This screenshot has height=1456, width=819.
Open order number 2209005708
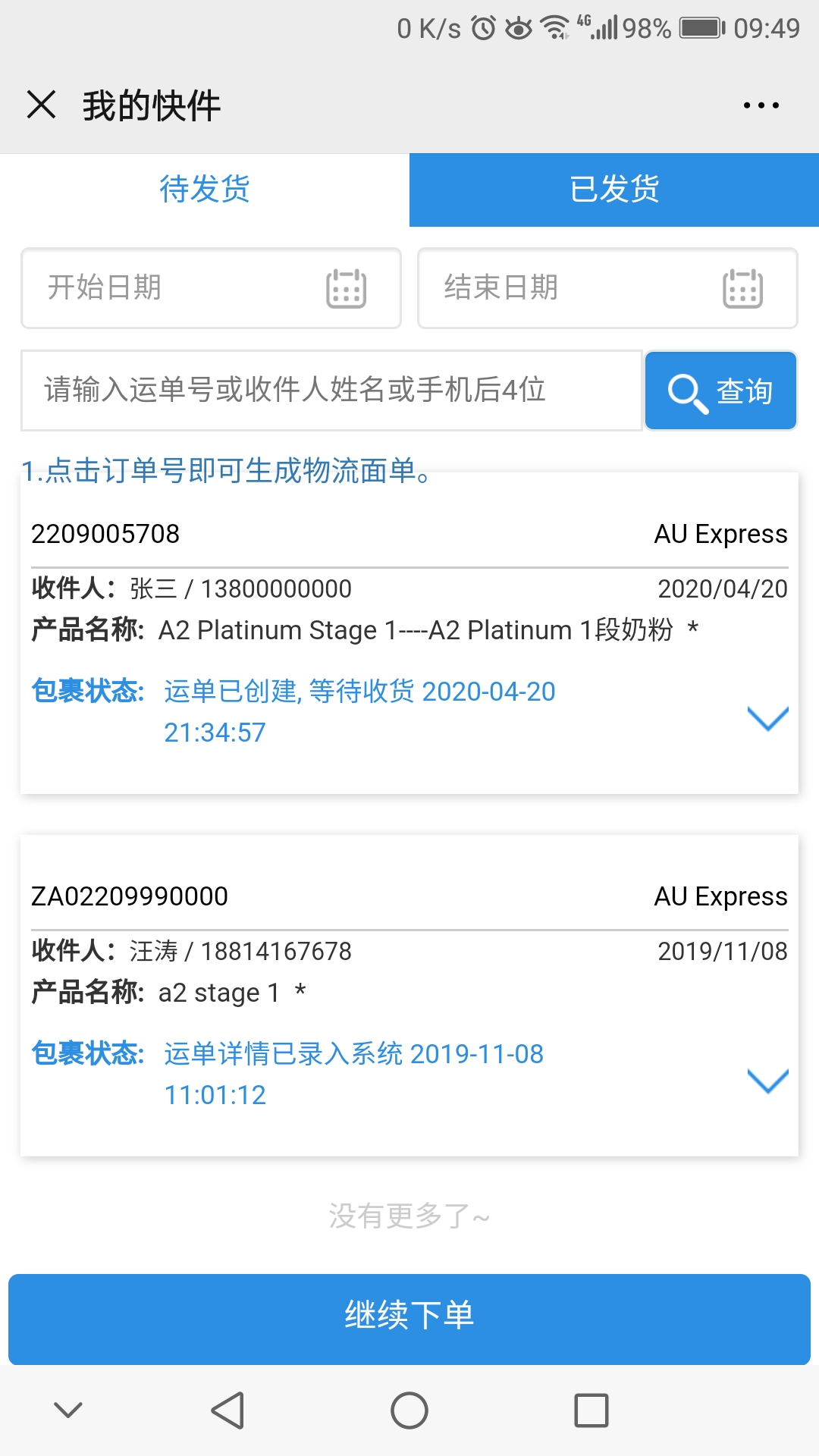pos(105,534)
